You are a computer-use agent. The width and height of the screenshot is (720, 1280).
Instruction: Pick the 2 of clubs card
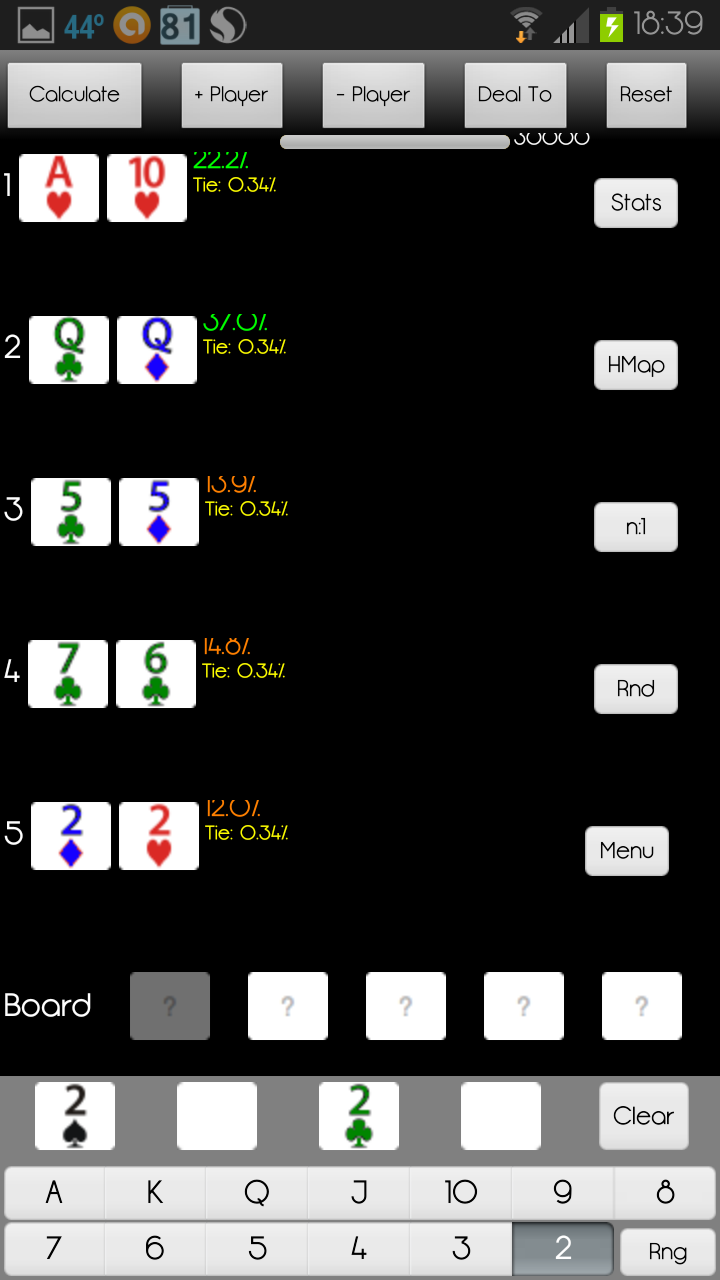(x=359, y=1116)
